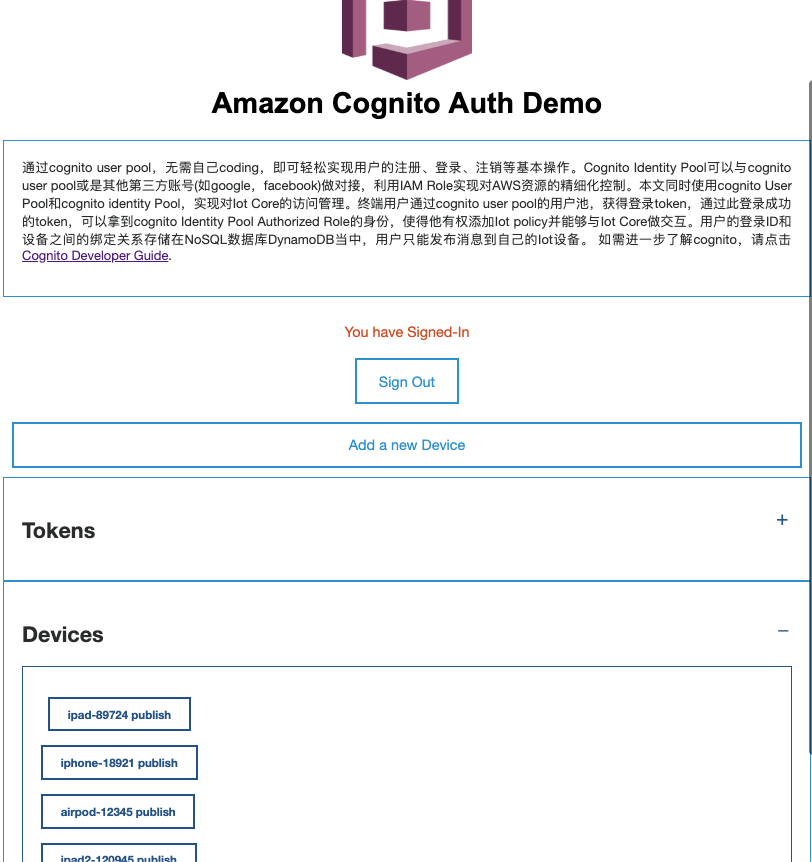Tap the Sign Out button
Image resolution: width=812 pixels, height=862 pixels.
[x=407, y=382]
